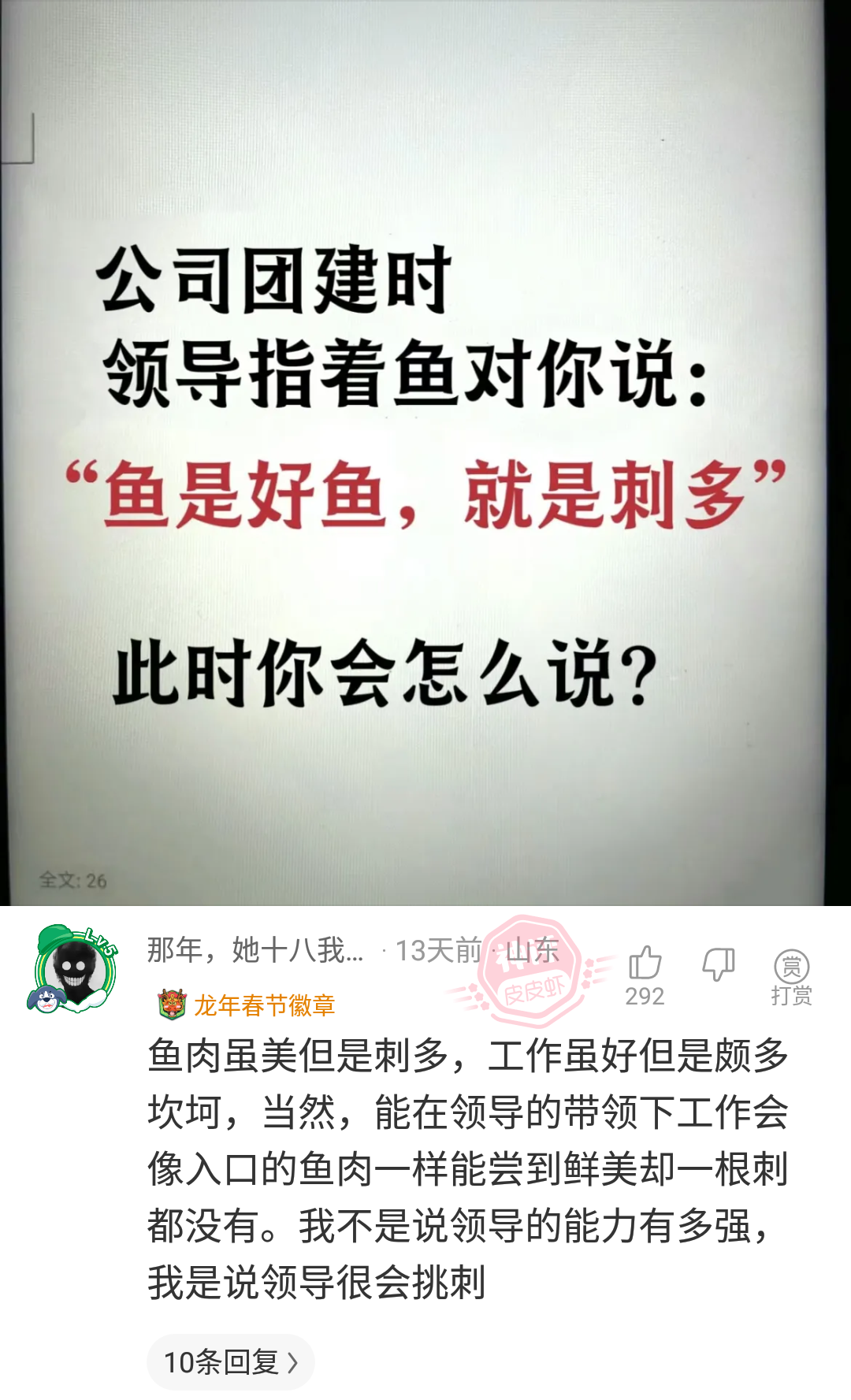Image resolution: width=851 pixels, height=1400 pixels.
Task: Dislike this comment
Action: pyautogui.click(x=718, y=965)
